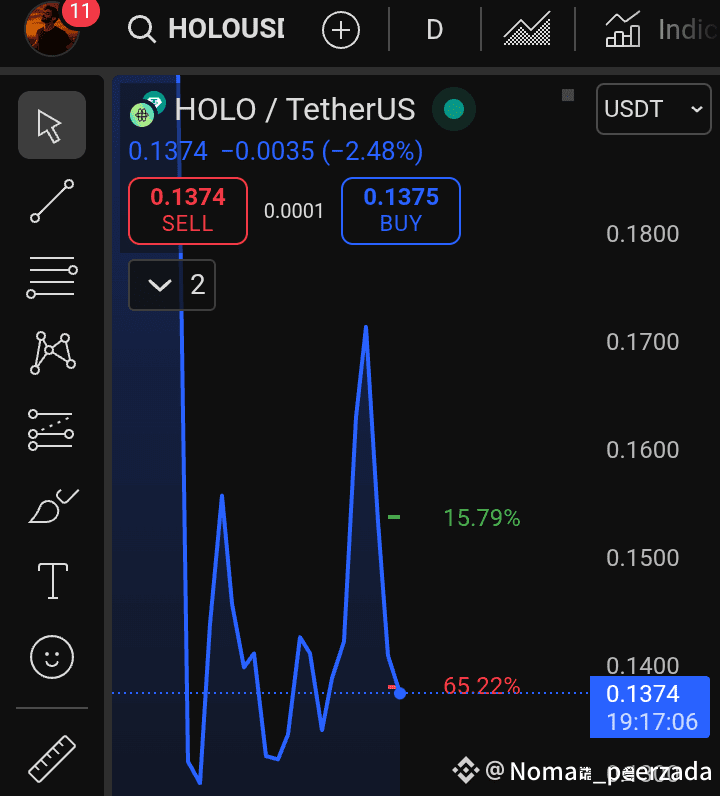Viewport: 720px width, 796px height.
Task: Open the Fibonacci retracement tools
Action: [x=51, y=277]
